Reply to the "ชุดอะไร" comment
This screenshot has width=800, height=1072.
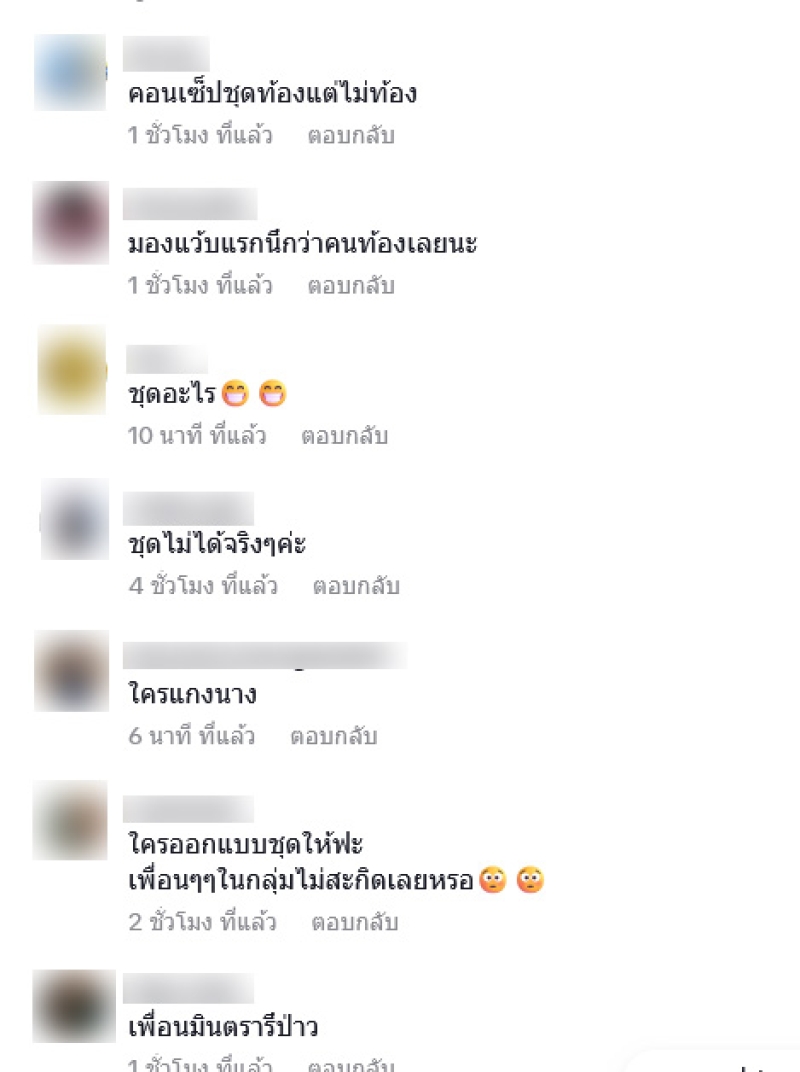coord(344,436)
